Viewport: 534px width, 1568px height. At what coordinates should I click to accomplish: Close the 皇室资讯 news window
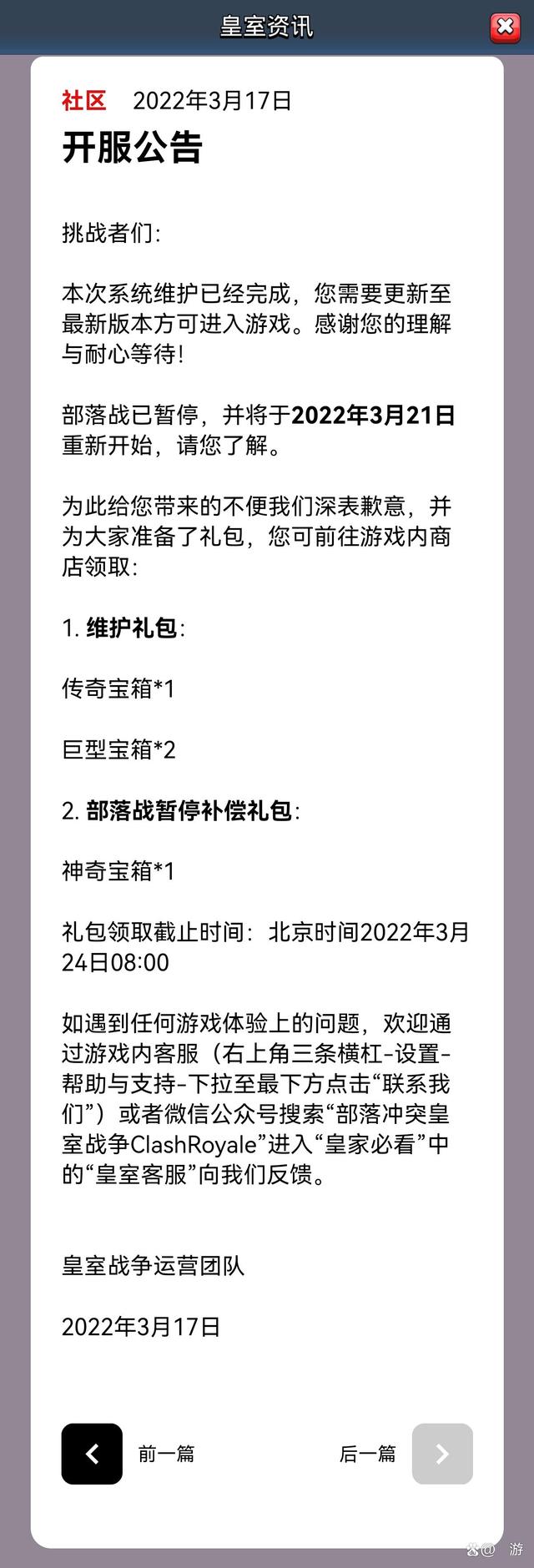point(505,27)
